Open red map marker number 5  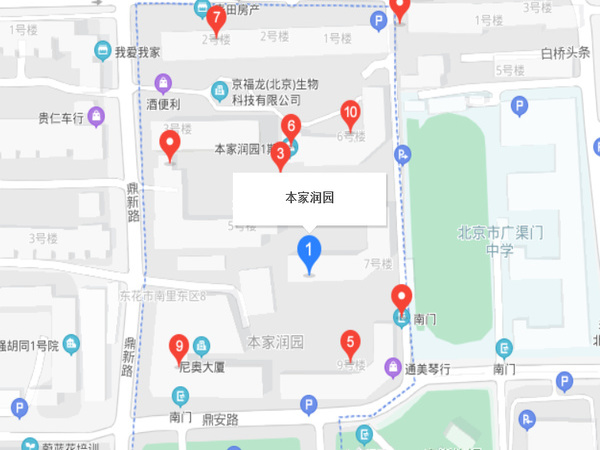(x=349, y=342)
